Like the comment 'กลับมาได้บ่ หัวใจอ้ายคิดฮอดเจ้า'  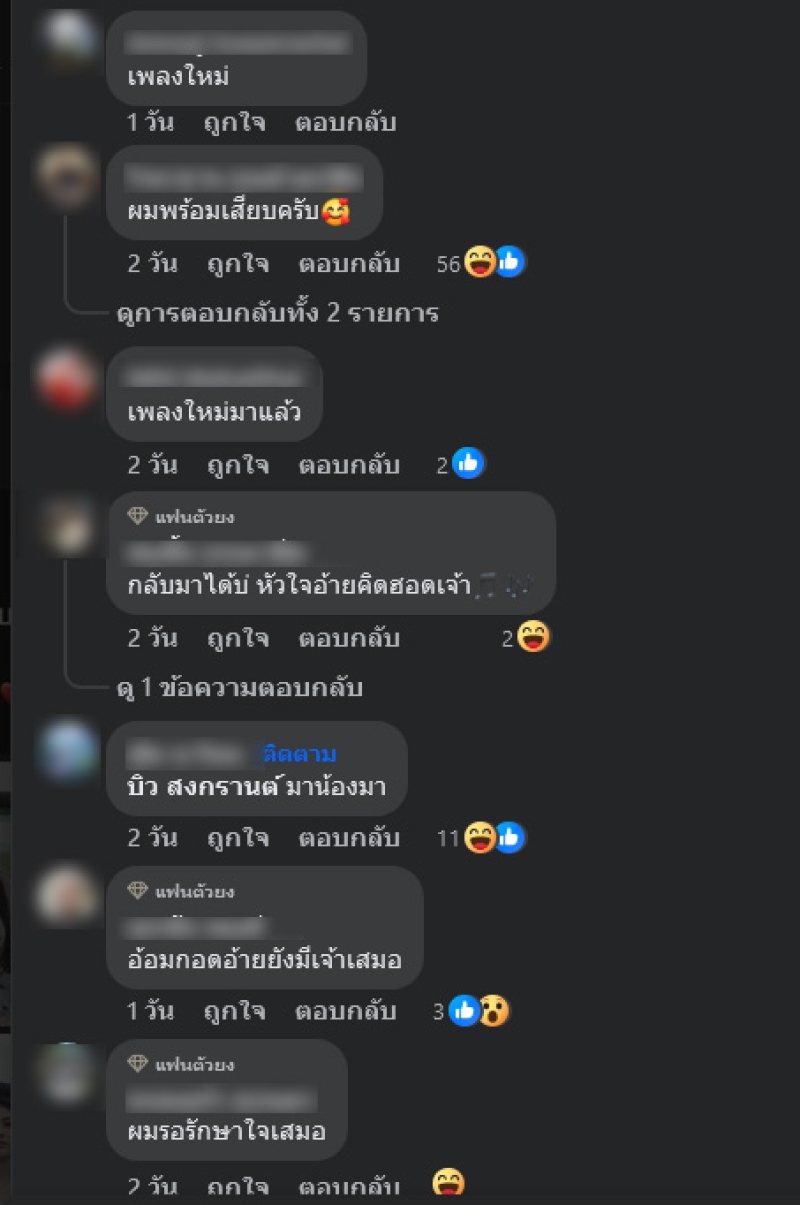pyautogui.click(x=238, y=638)
